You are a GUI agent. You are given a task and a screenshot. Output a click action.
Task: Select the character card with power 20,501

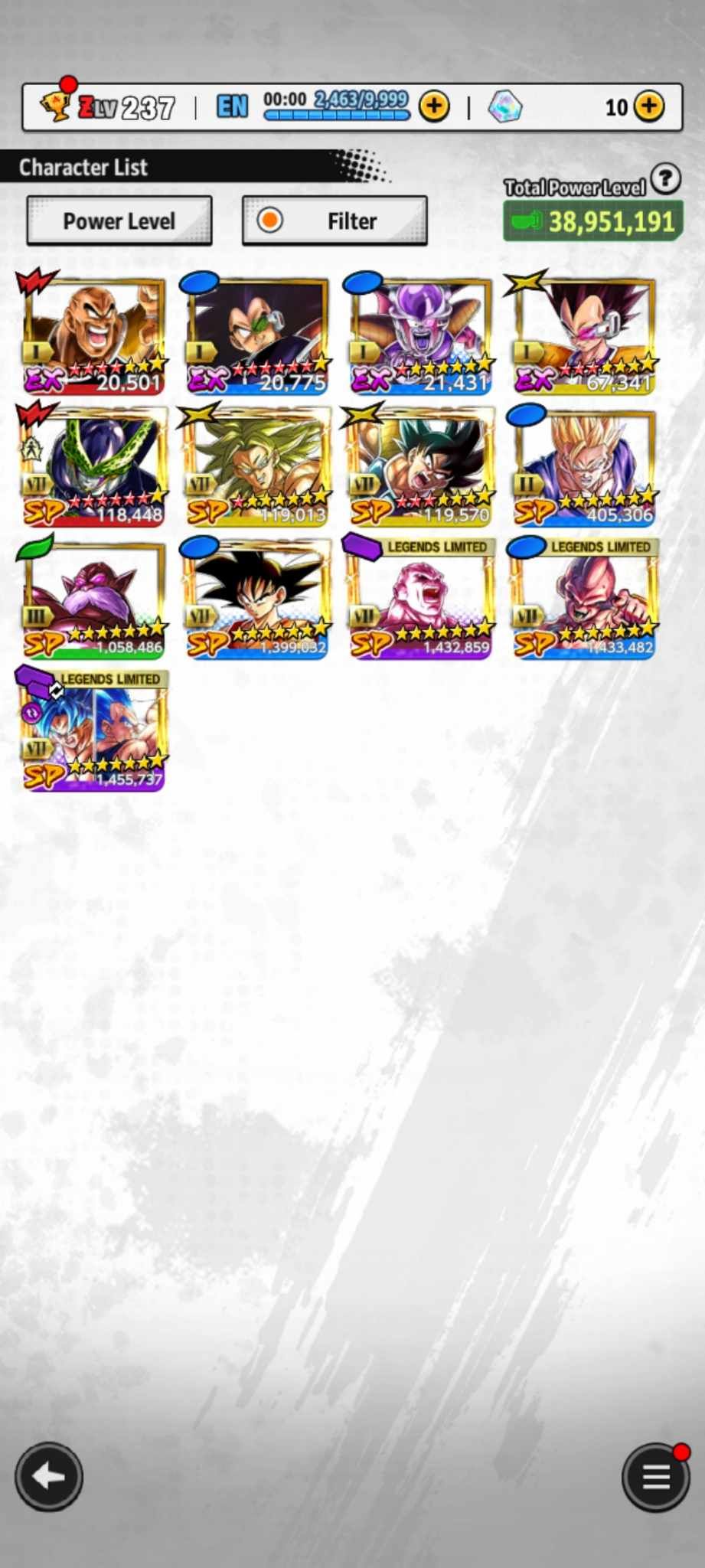click(x=93, y=335)
